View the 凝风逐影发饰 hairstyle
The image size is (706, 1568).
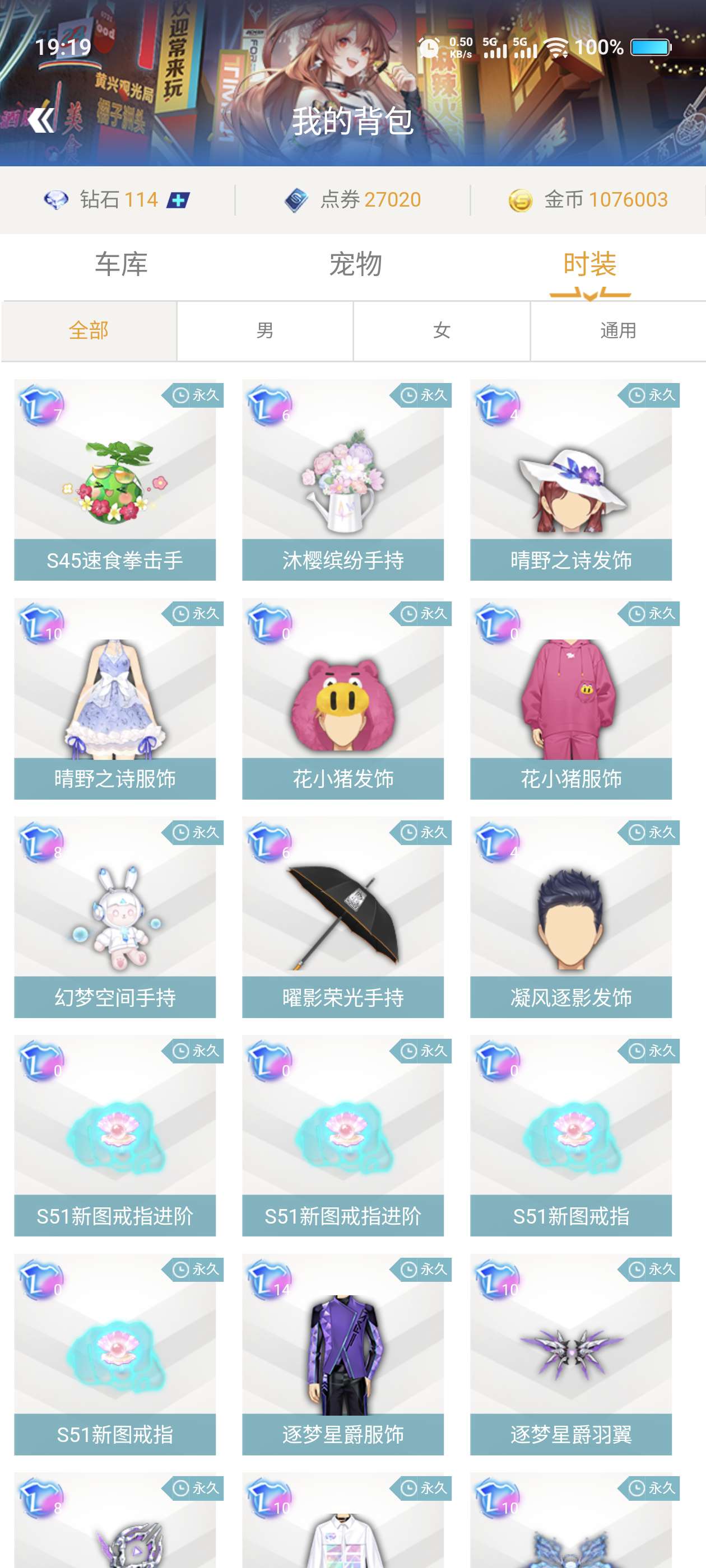point(571,917)
